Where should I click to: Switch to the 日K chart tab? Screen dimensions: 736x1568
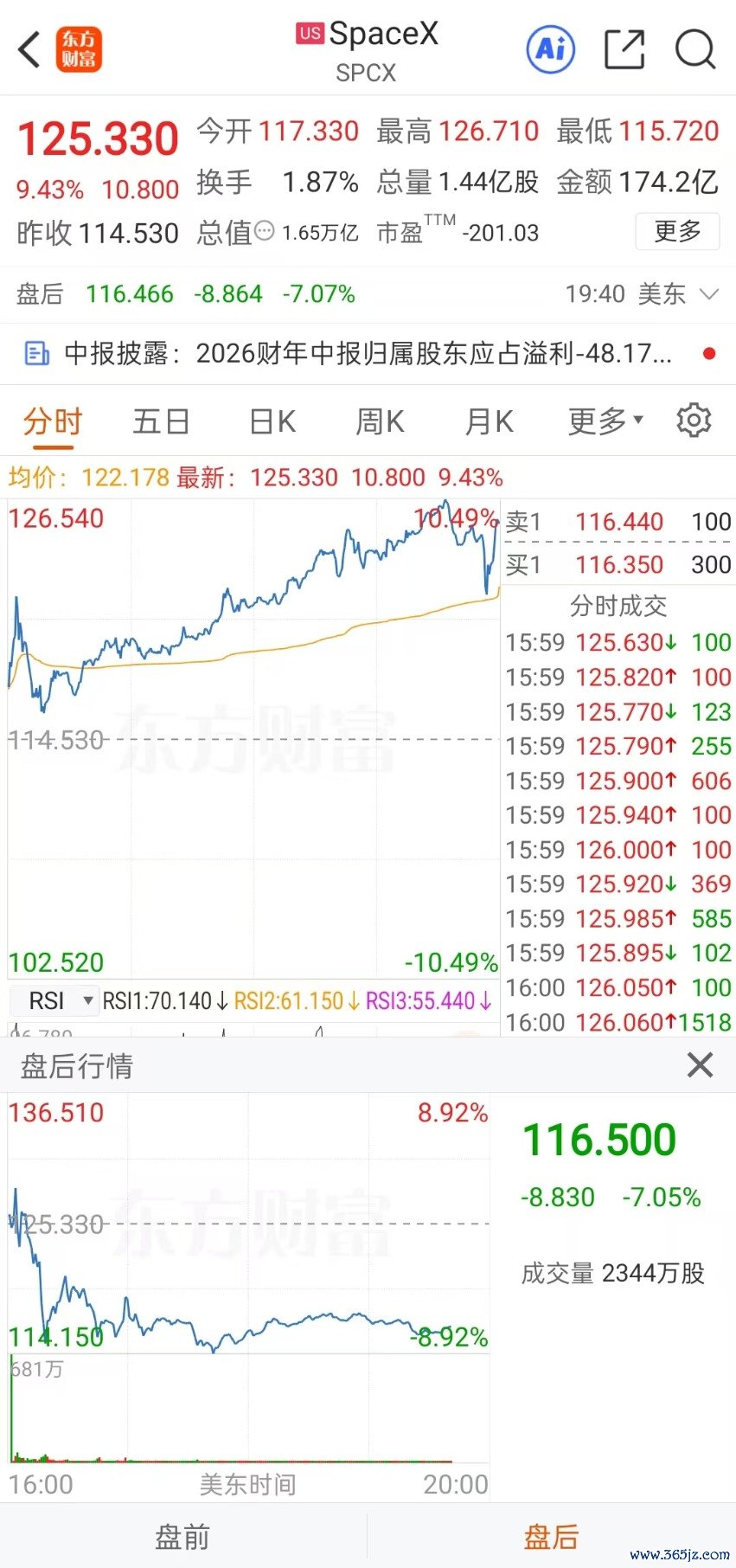272,421
